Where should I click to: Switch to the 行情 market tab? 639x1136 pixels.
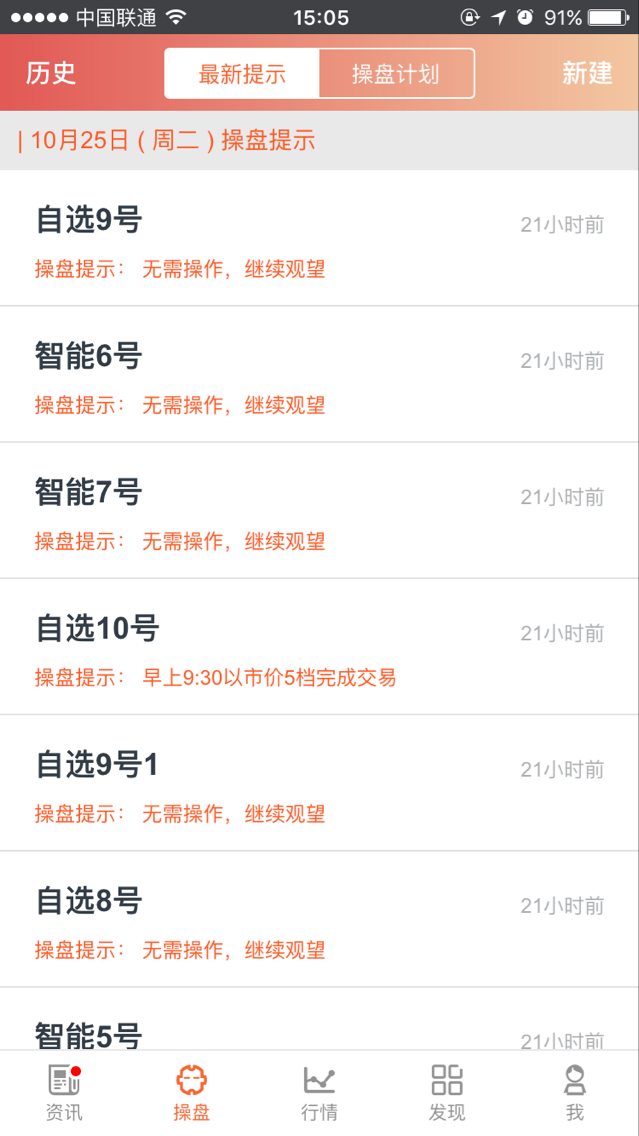click(x=320, y=1093)
